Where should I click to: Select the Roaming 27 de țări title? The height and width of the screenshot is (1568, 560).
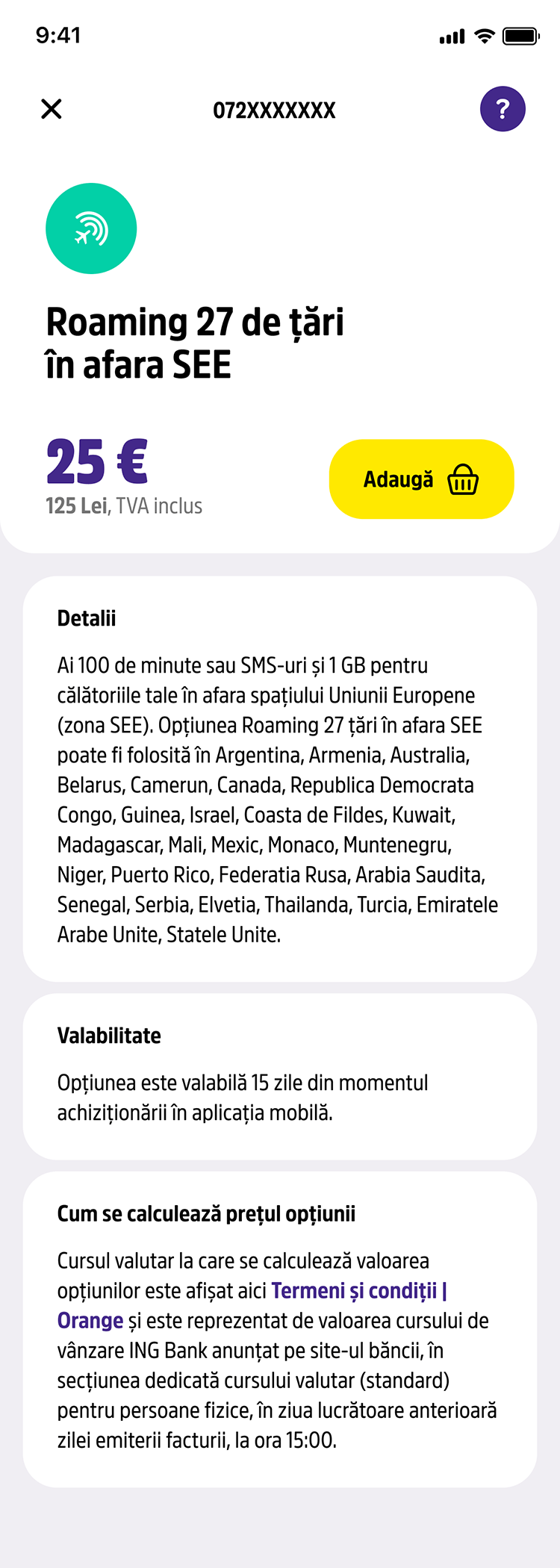tap(195, 342)
